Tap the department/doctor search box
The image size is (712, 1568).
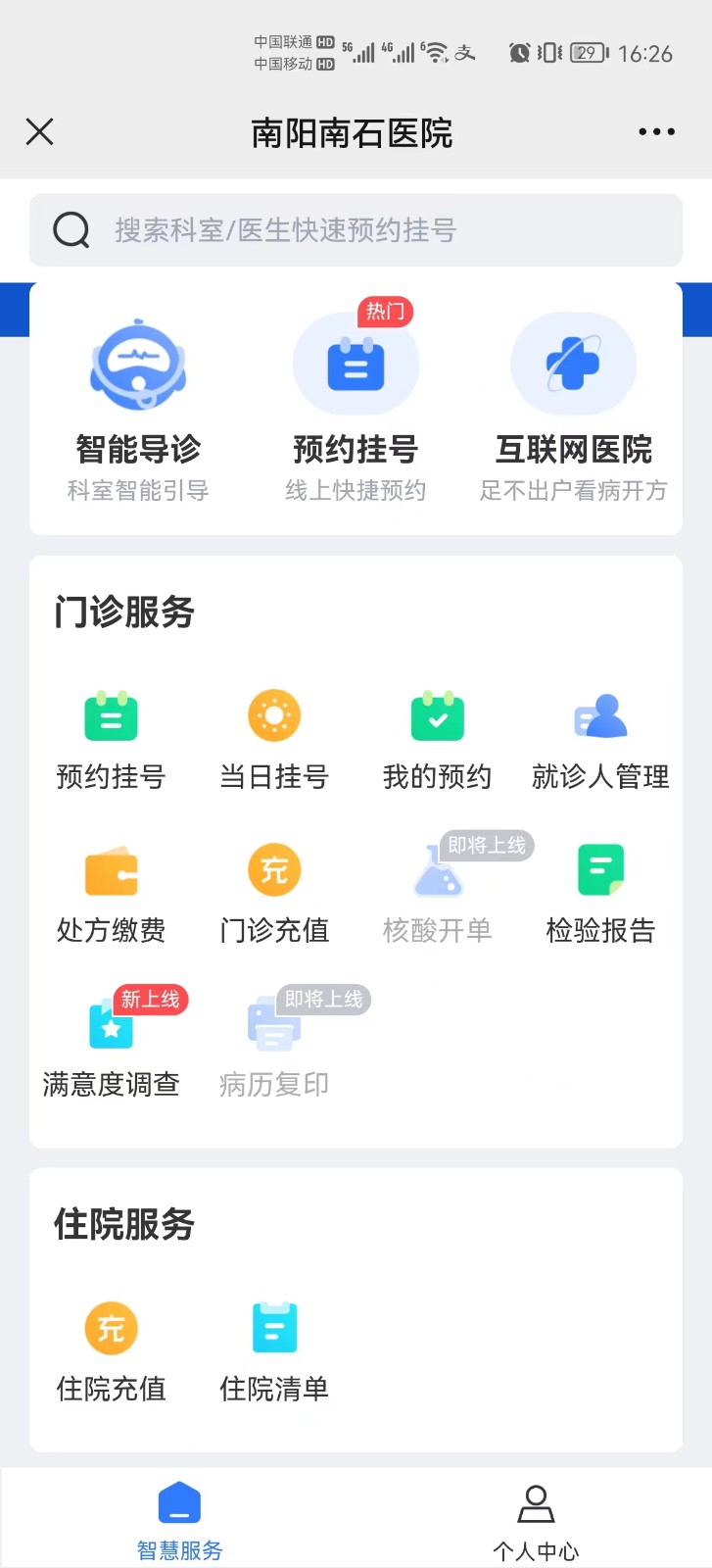pyautogui.click(x=356, y=230)
